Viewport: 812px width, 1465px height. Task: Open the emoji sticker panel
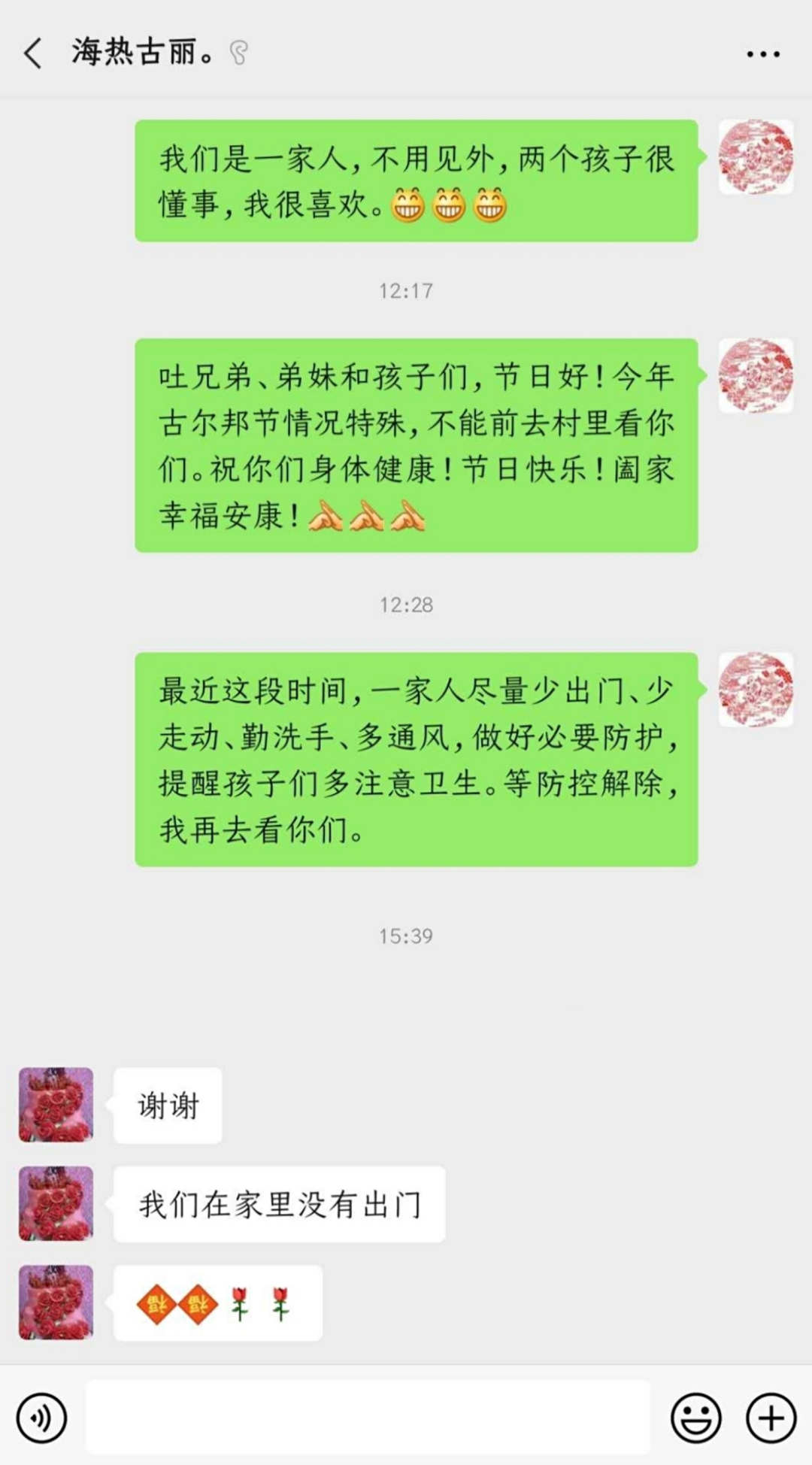pos(695,1418)
